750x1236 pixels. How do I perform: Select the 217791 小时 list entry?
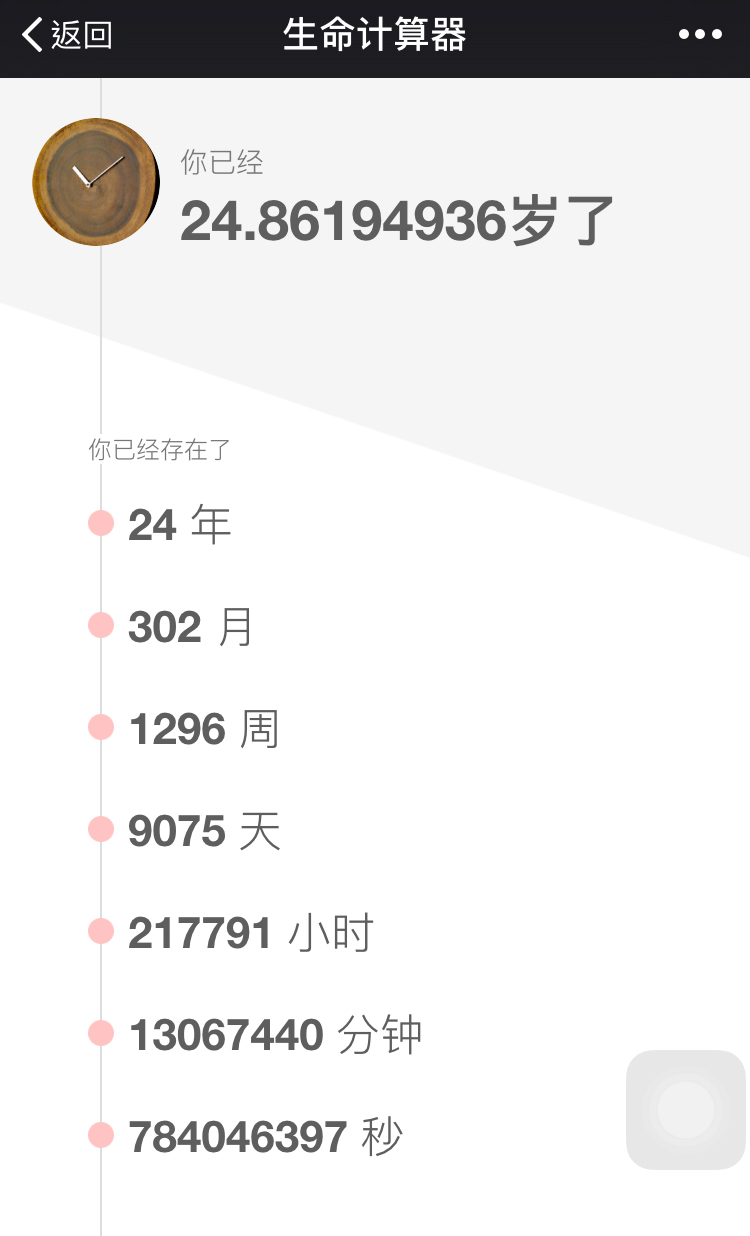[x=248, y=931]
